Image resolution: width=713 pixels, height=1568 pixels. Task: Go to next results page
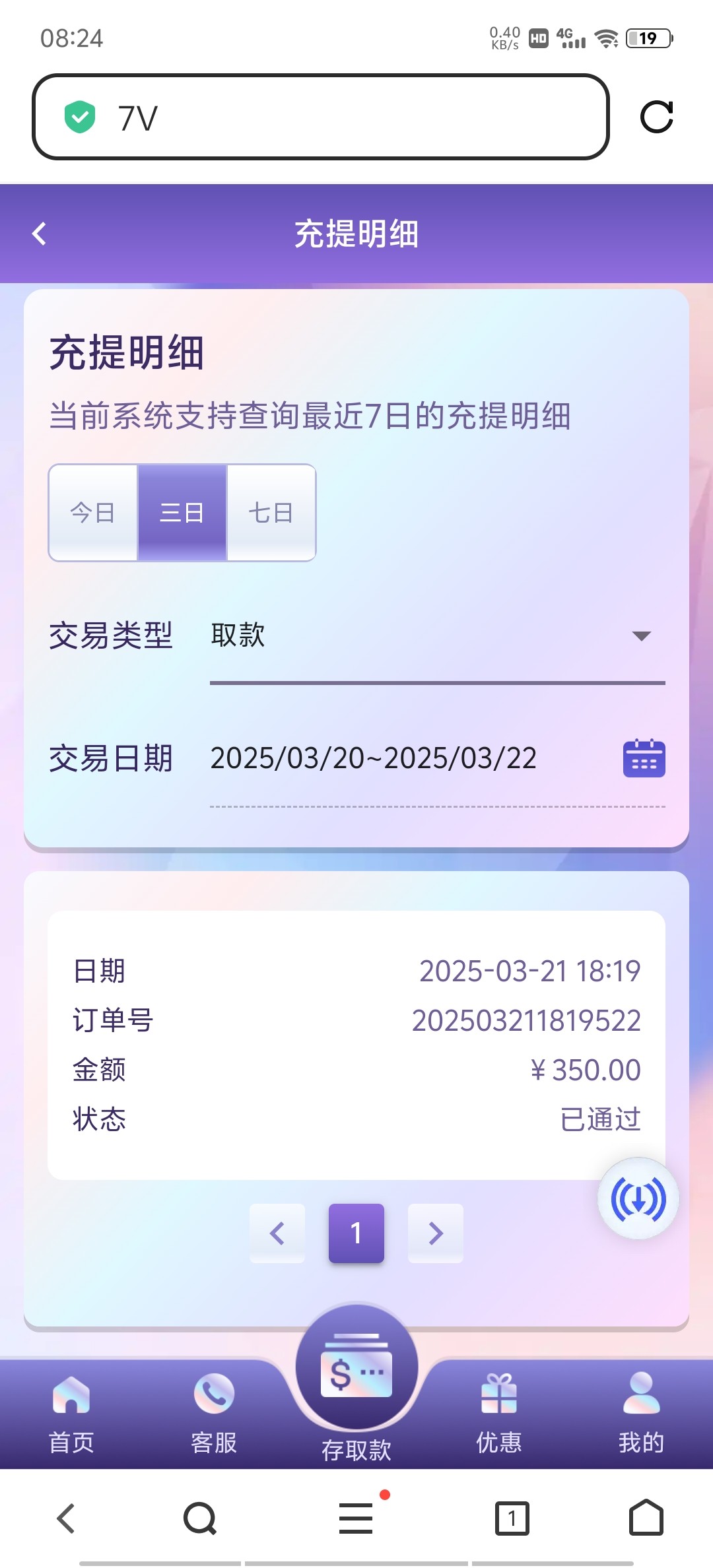coord(436,1233)
